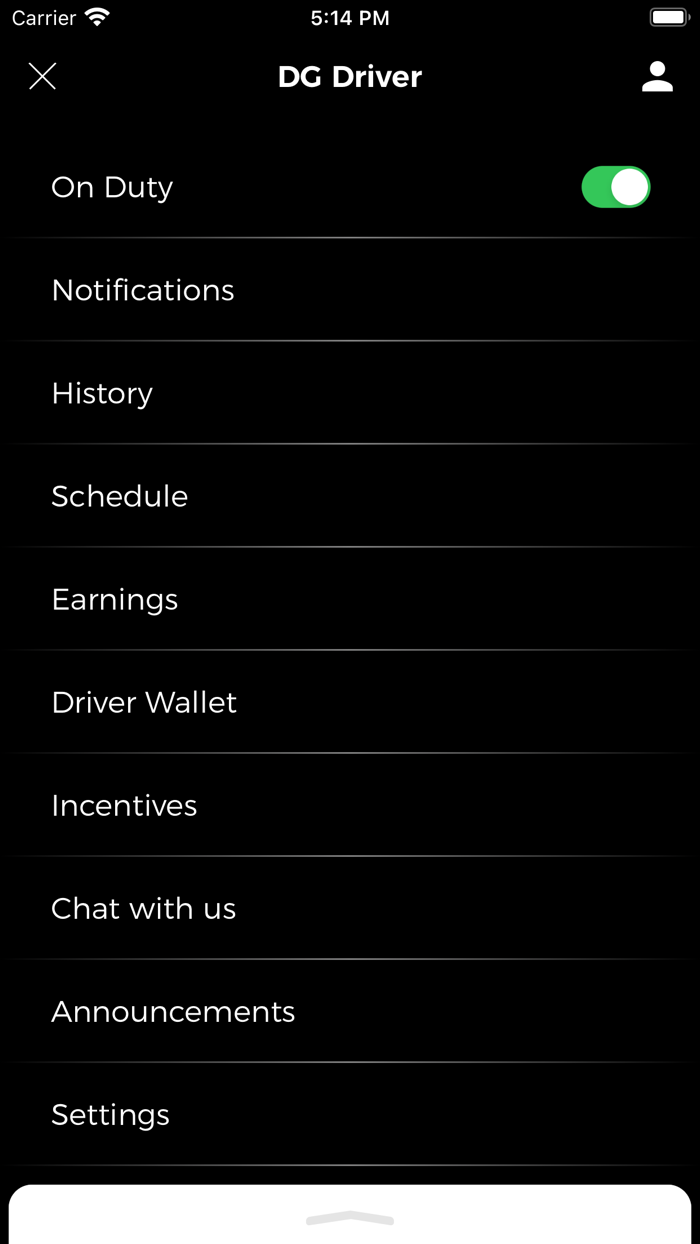Close the DG Driver menu
700x1244 pixels.
coord(42,76)
